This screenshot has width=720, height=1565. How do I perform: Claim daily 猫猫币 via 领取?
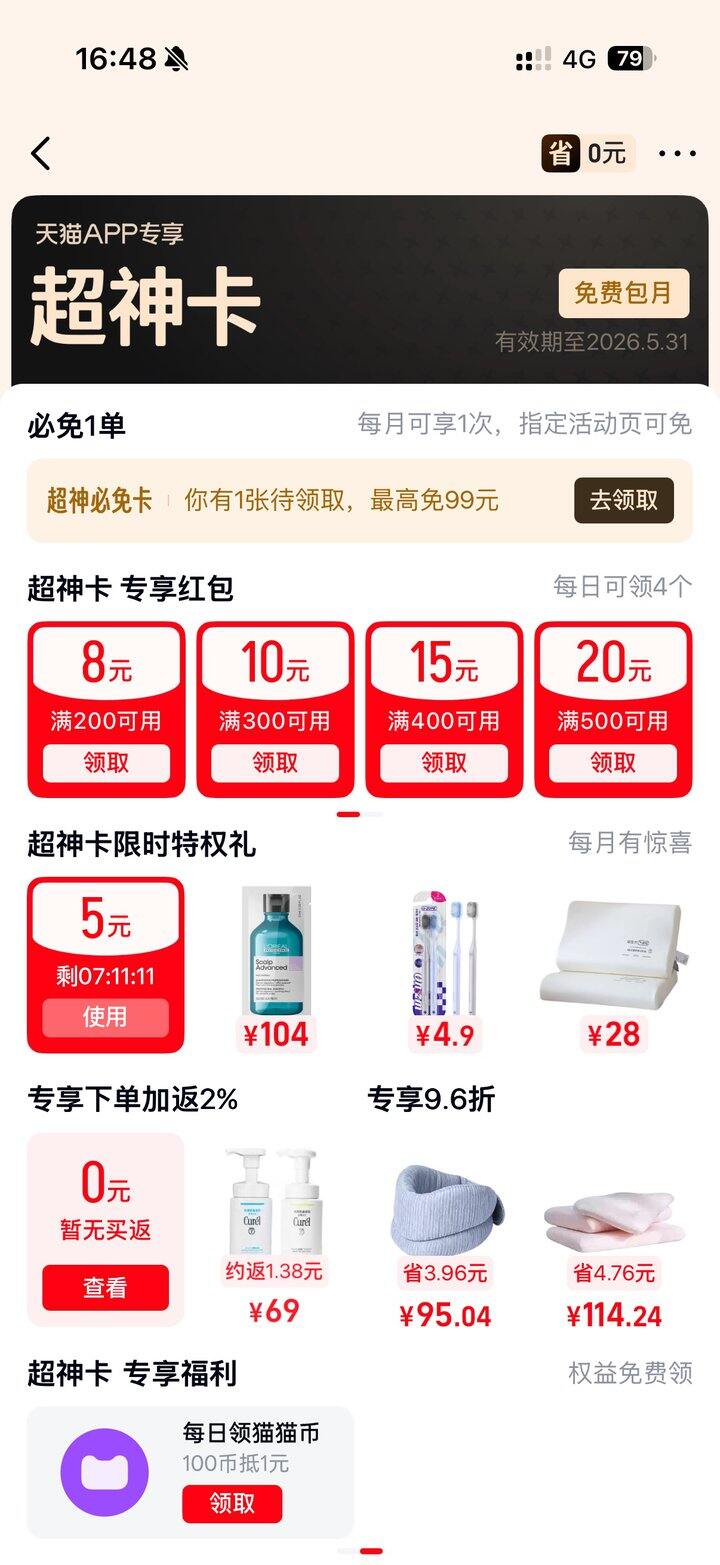point(232,1503)
